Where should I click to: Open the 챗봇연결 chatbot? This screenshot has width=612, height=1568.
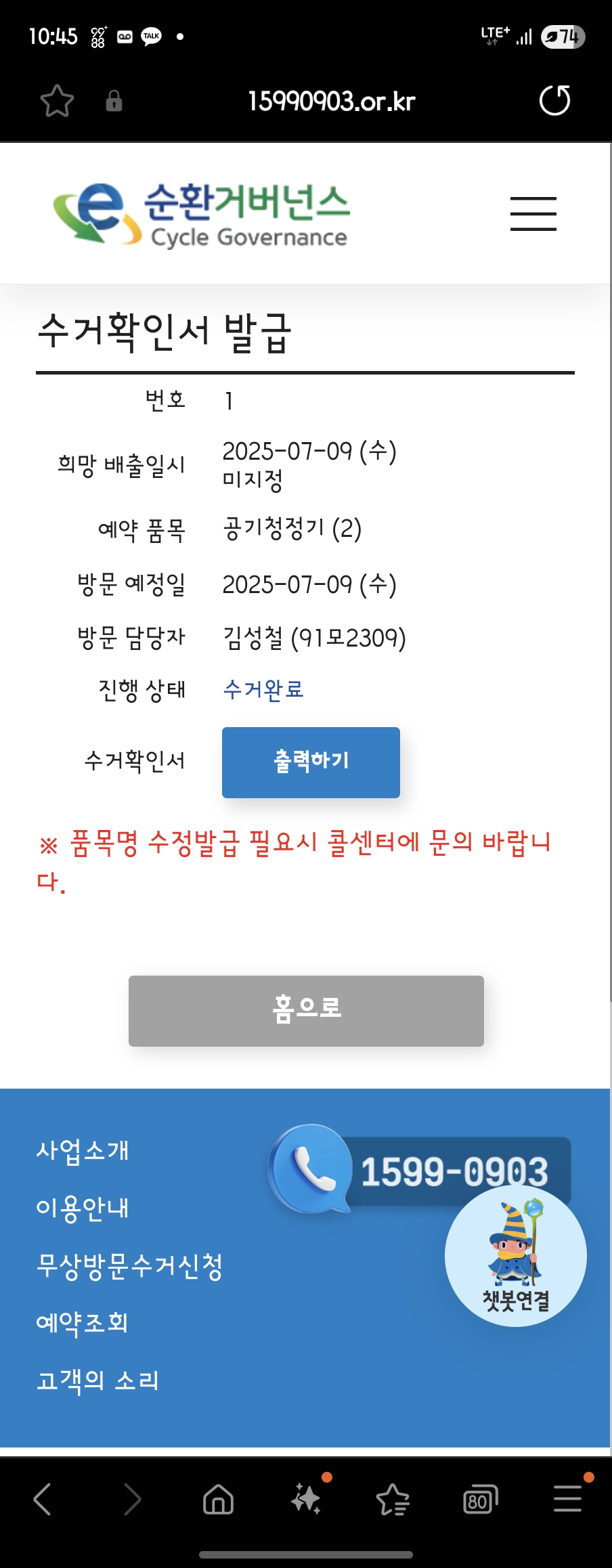pyautogui.click(x=515, y=1257)
